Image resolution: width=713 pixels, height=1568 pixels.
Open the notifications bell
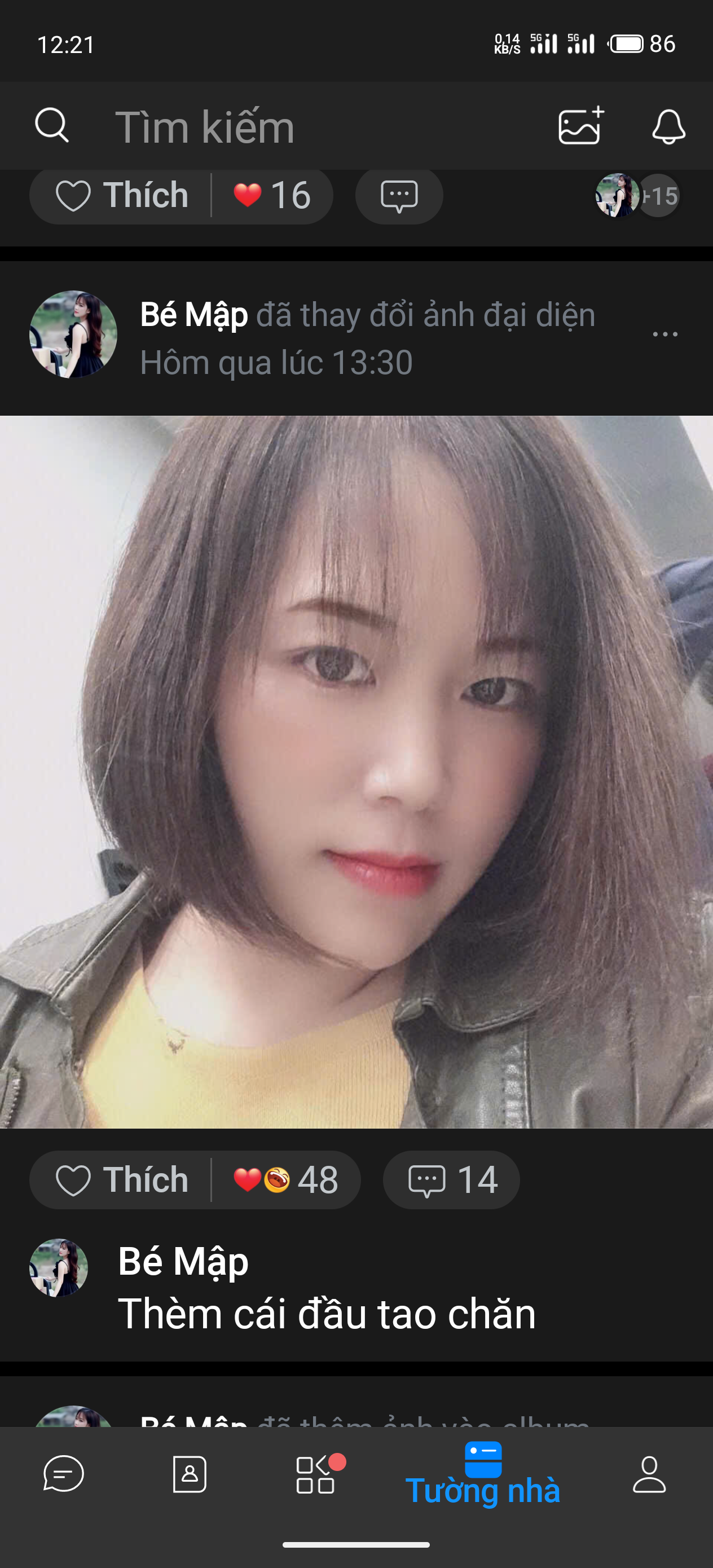point(668,126)
